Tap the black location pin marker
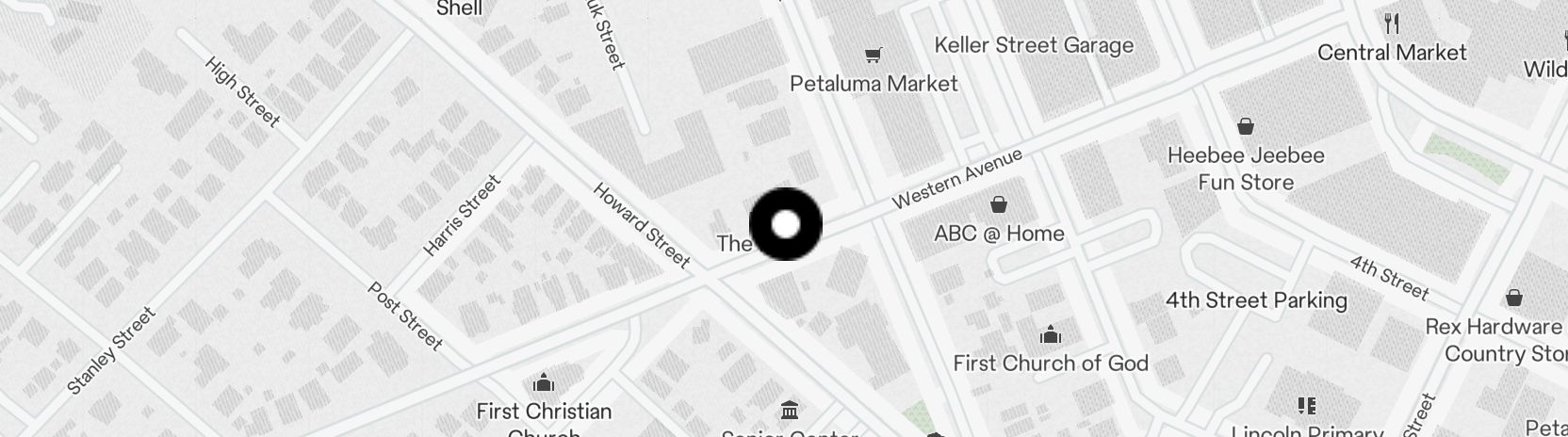Image resolution: width=1568 pixels, height=437 pixels. click(785, 224)
